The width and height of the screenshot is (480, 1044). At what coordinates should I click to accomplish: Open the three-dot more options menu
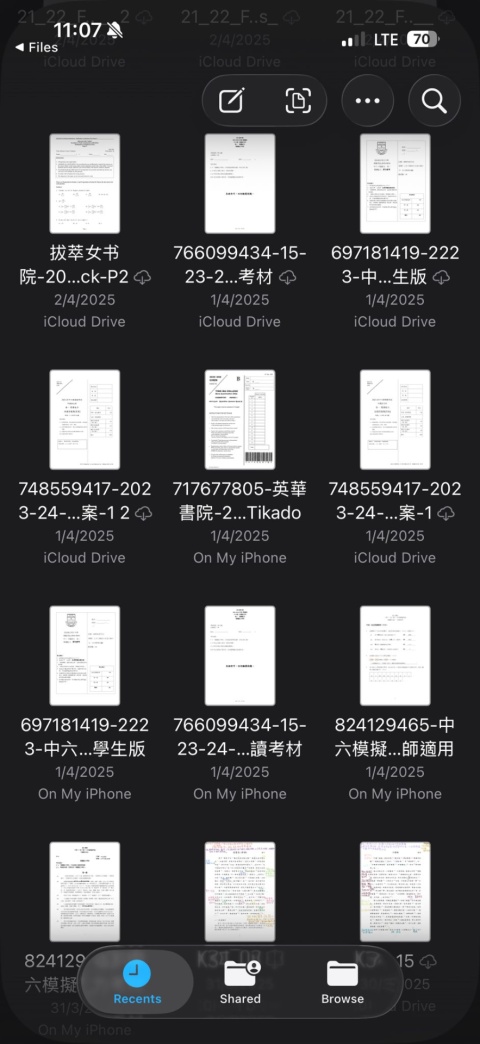click(x=367, y=101)
